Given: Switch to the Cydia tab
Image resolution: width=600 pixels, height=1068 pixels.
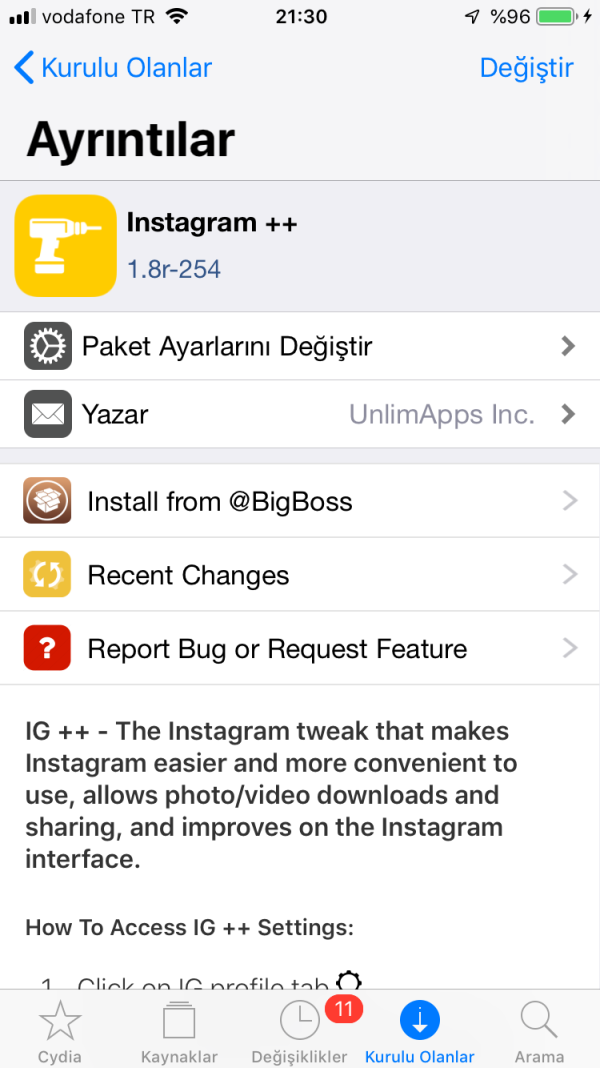Looking at the screenshot, I should coord(60,1030).
